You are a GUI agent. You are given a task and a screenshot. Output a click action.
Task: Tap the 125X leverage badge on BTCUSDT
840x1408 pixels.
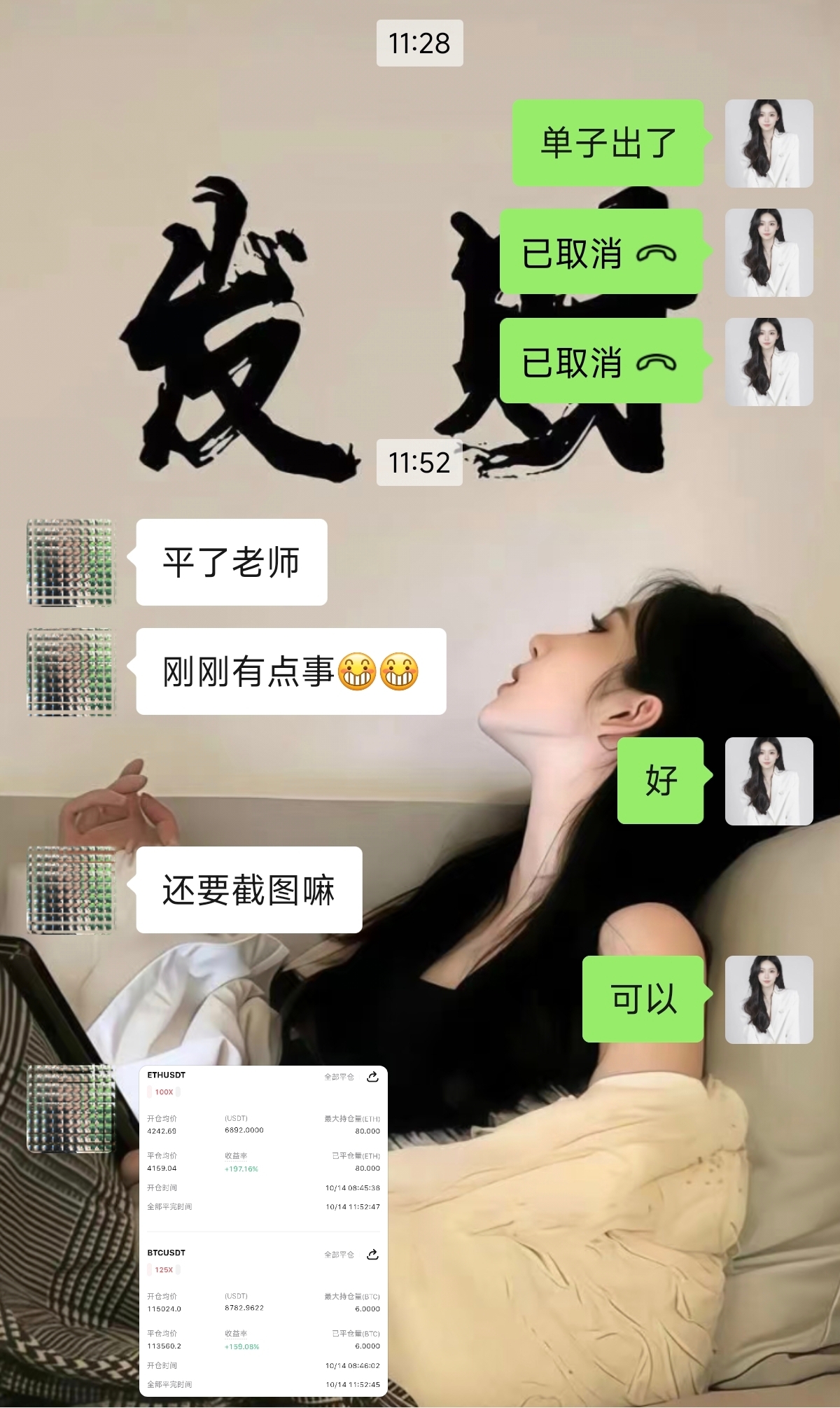point(164,1269)
